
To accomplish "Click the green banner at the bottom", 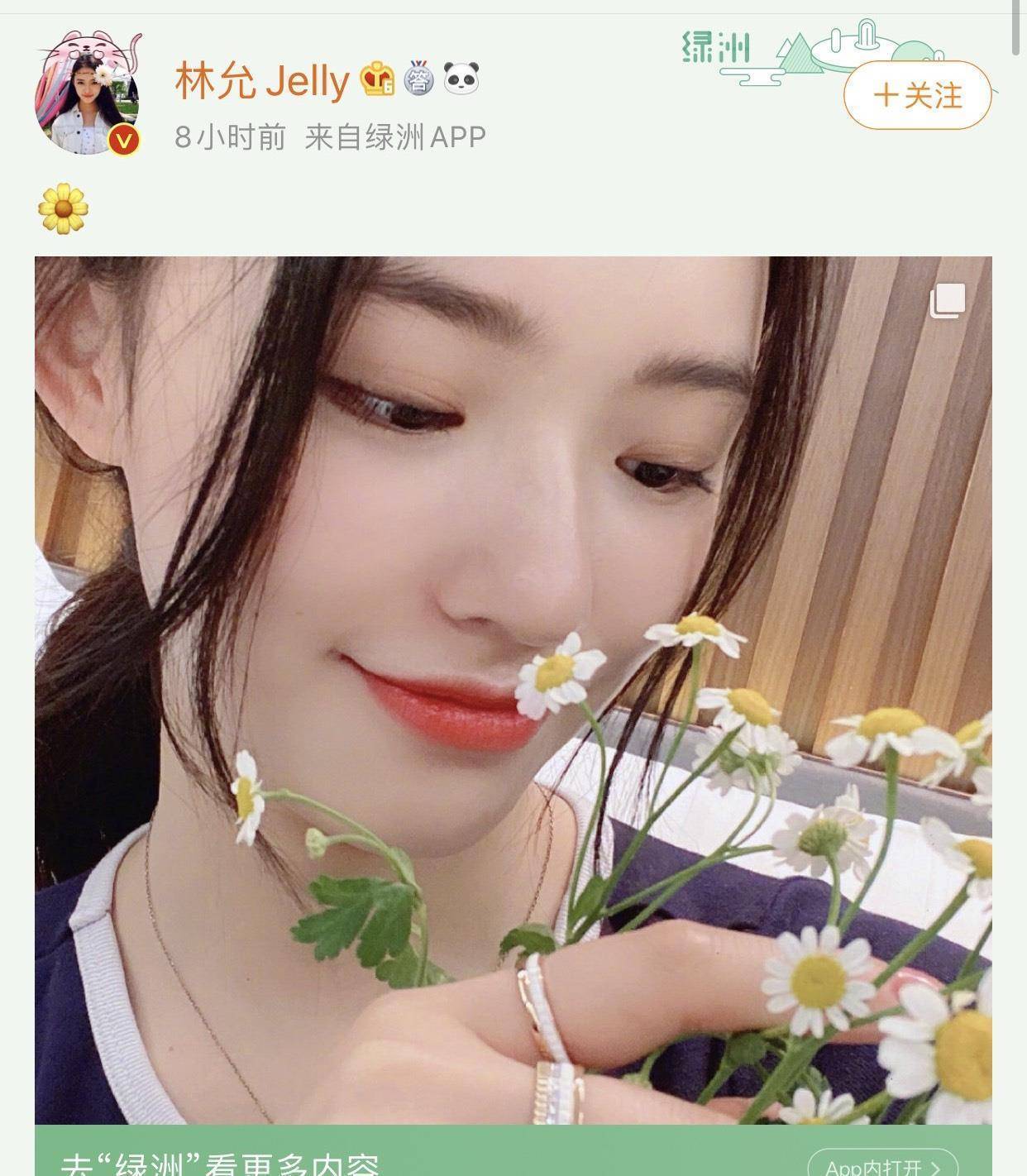I will [x=513, y=1158].
